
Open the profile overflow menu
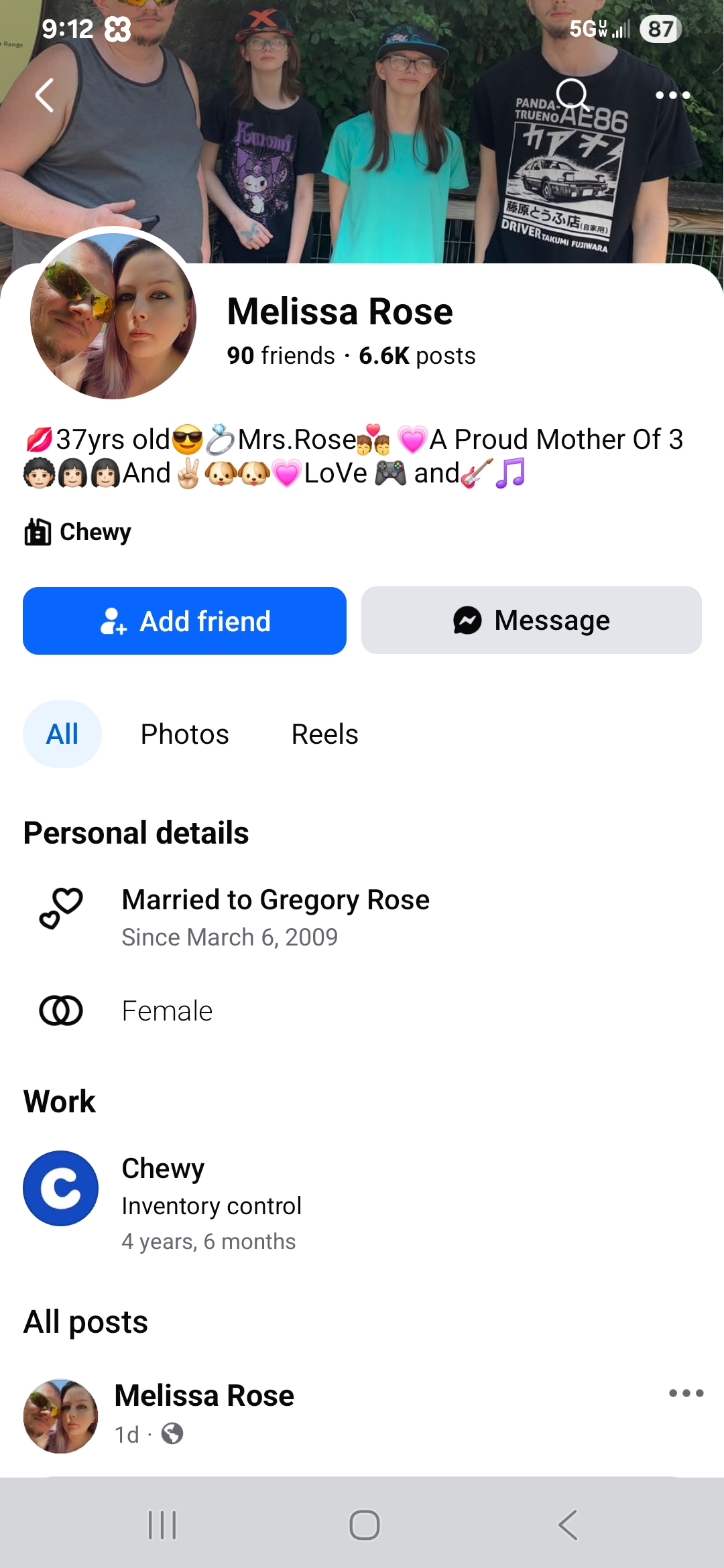point(672,95)
